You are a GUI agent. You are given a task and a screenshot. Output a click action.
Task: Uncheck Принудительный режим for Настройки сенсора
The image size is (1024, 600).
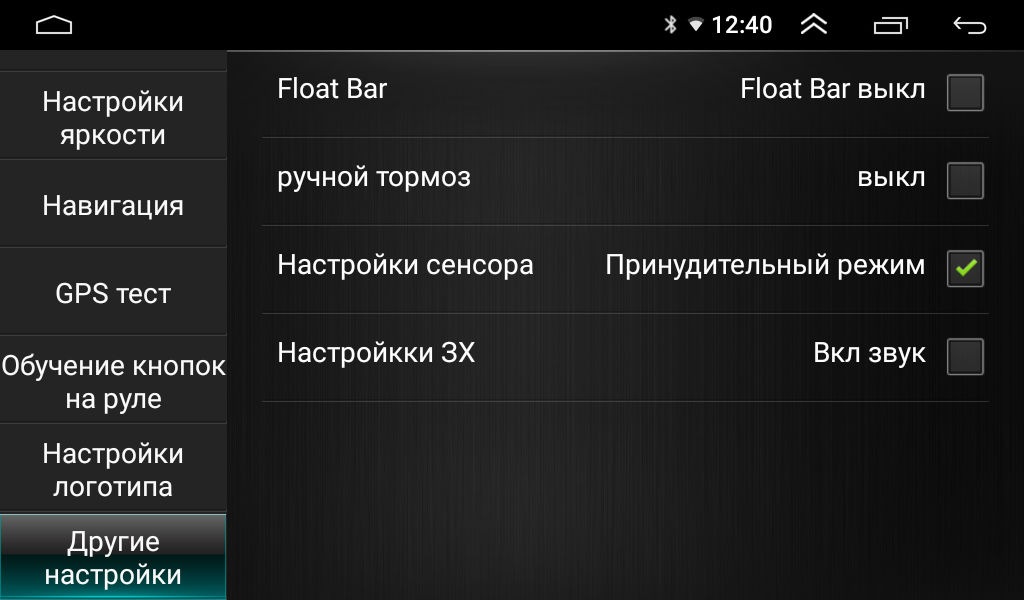[x=965, y=268]
